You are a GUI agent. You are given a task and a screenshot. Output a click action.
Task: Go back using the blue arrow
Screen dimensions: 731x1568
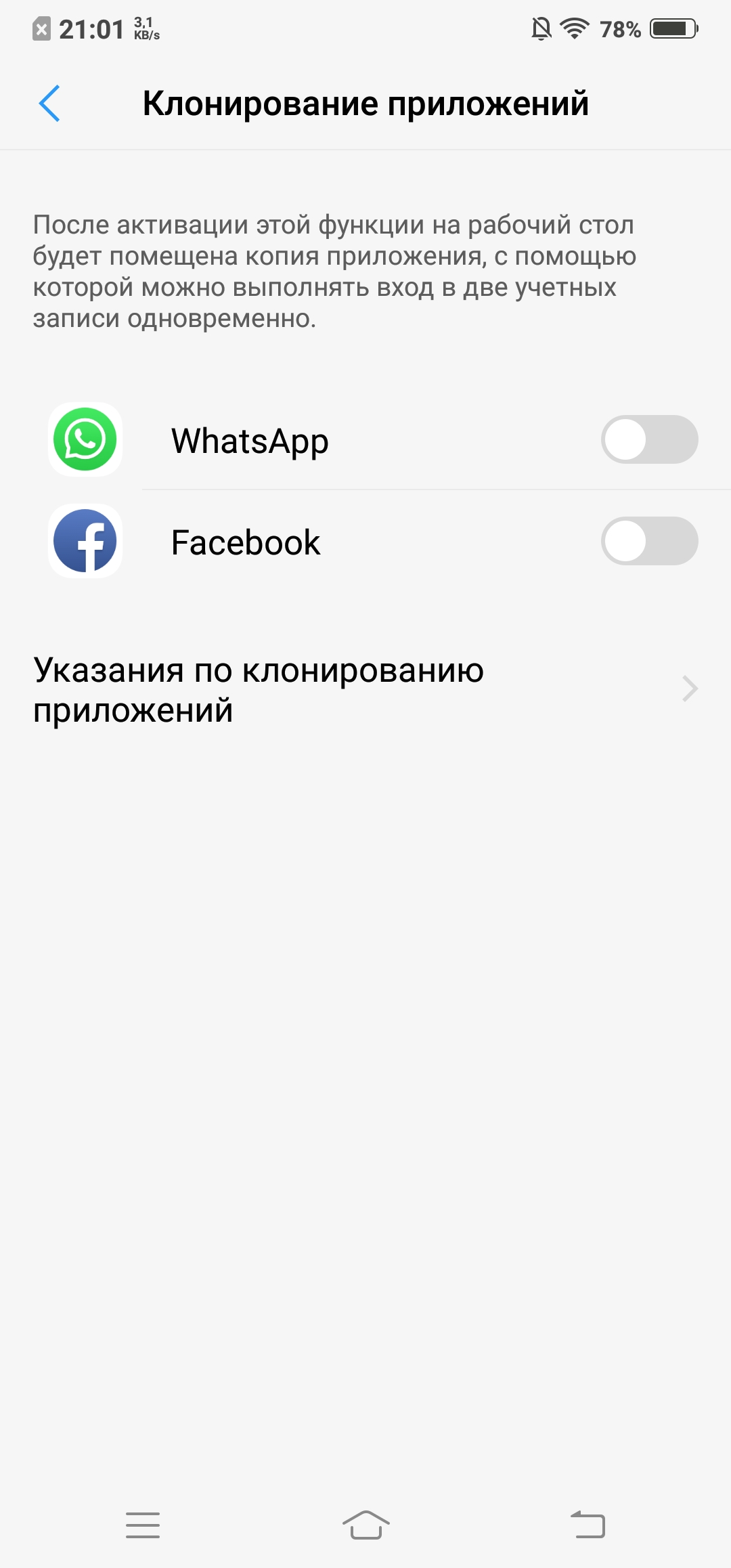pyautogui.click(x=49, y=104)
